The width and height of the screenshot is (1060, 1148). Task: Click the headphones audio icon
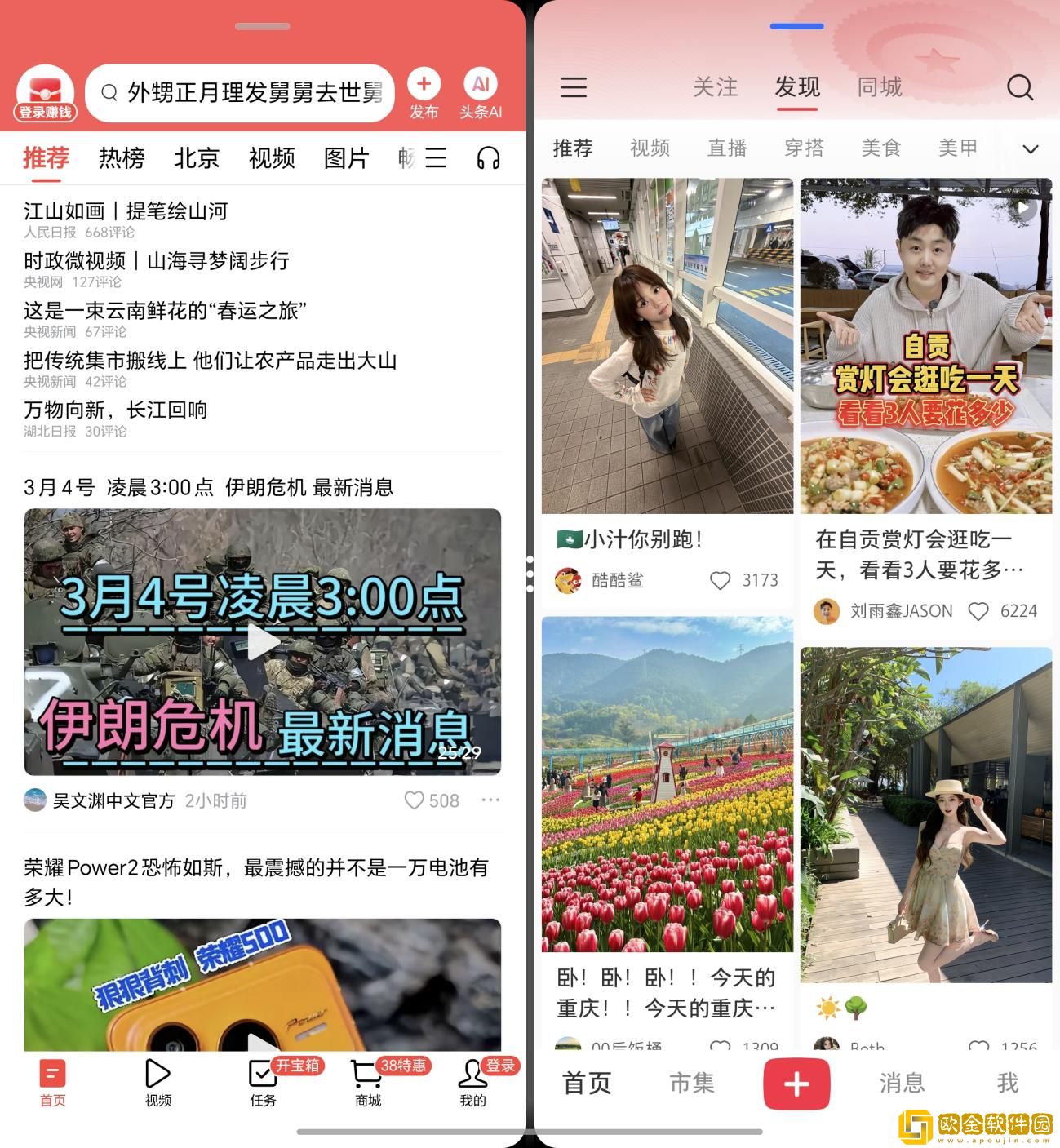[x=487, y=158]
